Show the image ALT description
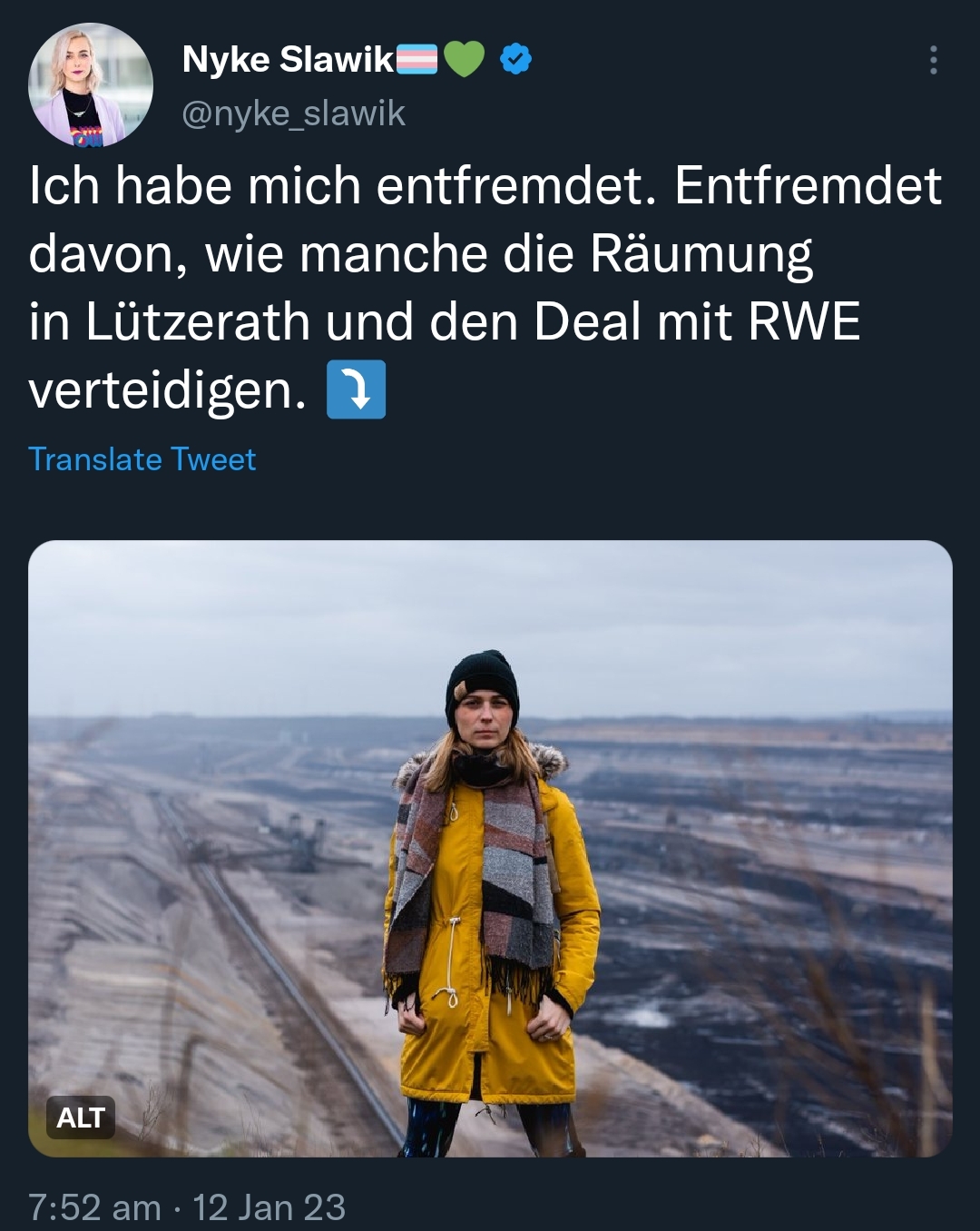 [x=81, y=1118]
